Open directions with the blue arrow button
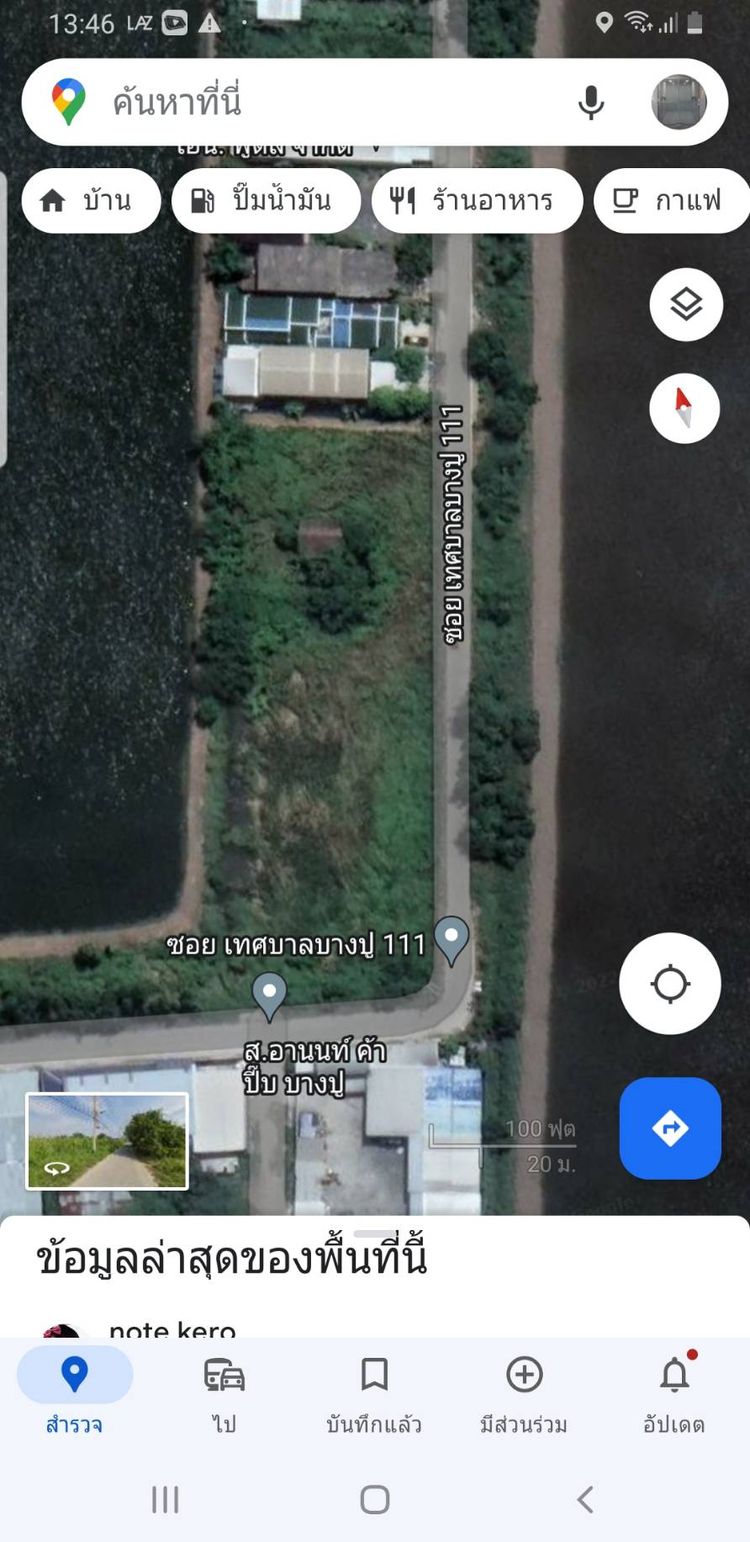This screenshot has height=1542, width=750. 670,1128
